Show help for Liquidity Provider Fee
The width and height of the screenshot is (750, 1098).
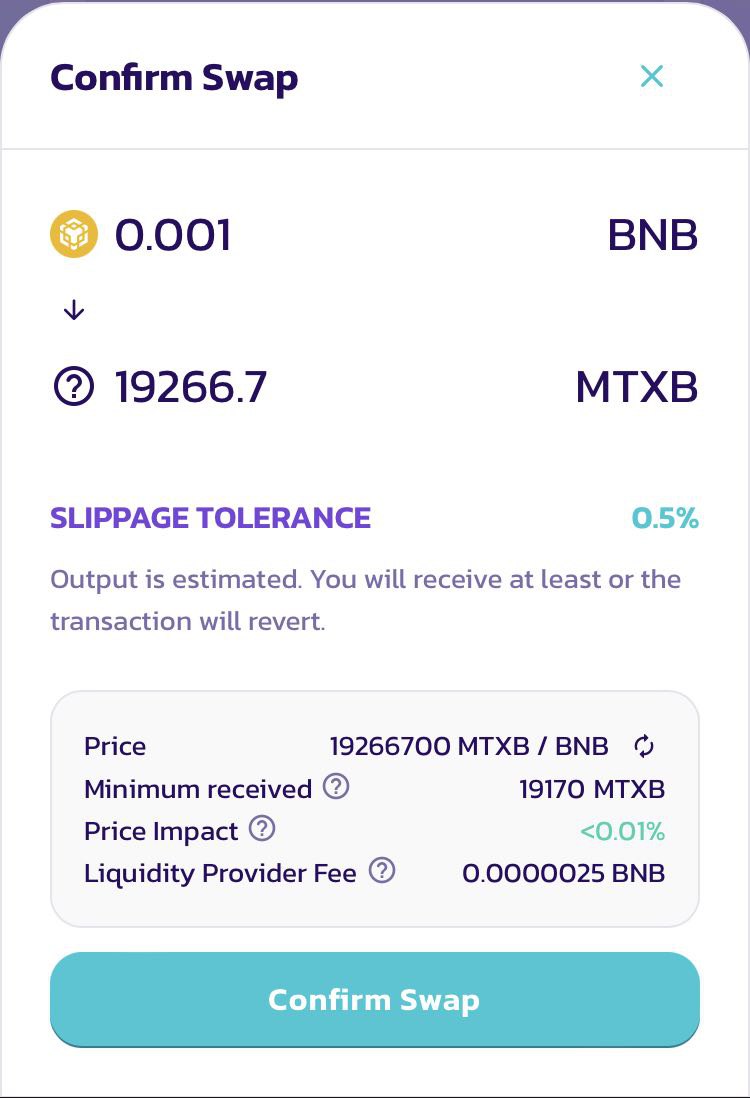[381, 871]
